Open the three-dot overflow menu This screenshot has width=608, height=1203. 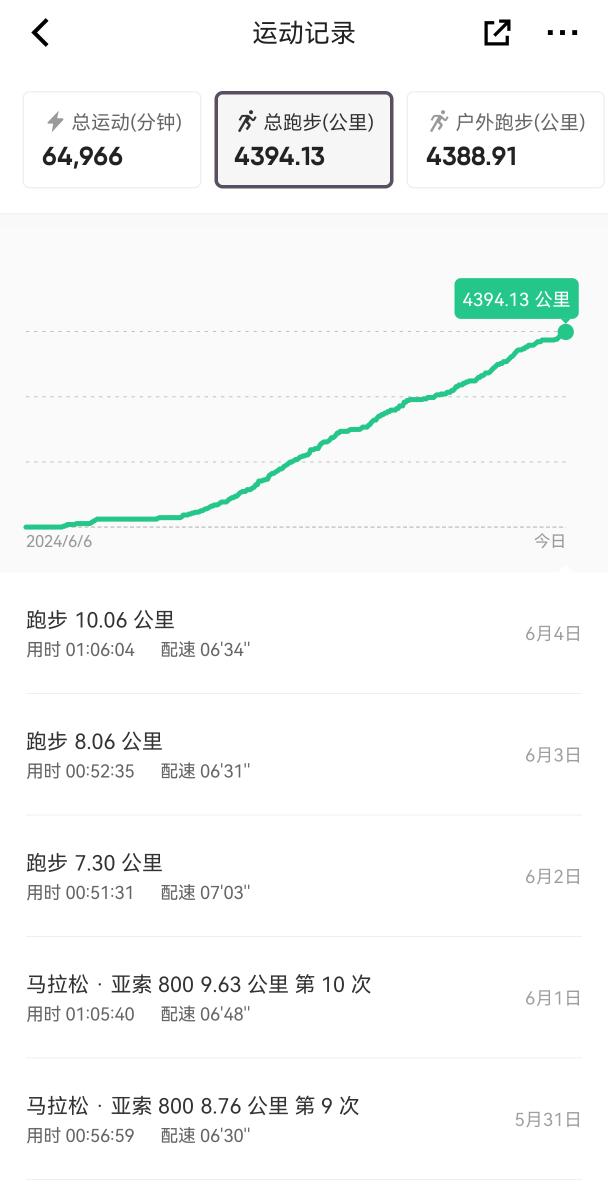coord(563,33)
